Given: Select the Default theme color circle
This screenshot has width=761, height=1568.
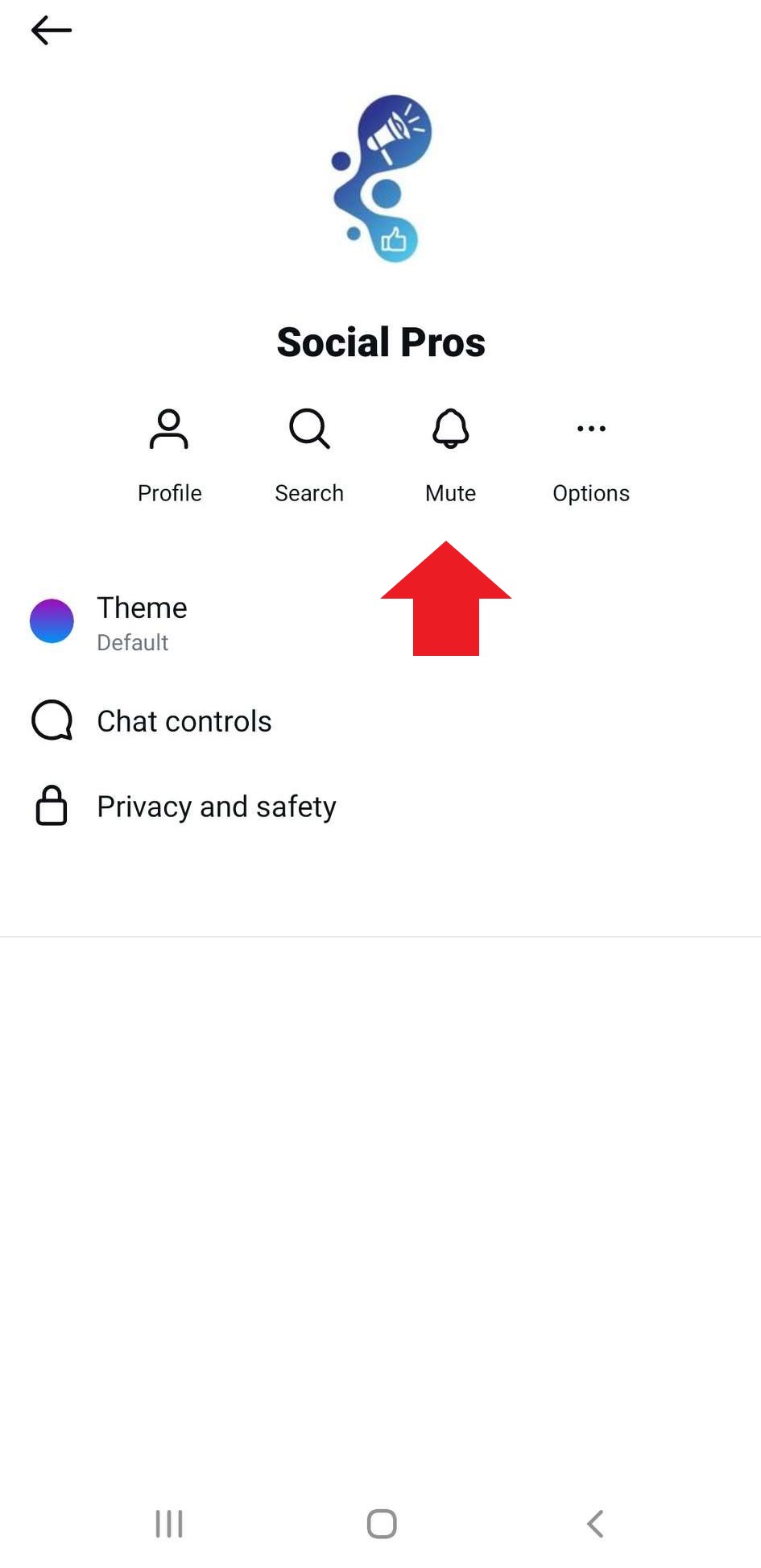Looking at the screenshot, I should click(x=52, y=620).
